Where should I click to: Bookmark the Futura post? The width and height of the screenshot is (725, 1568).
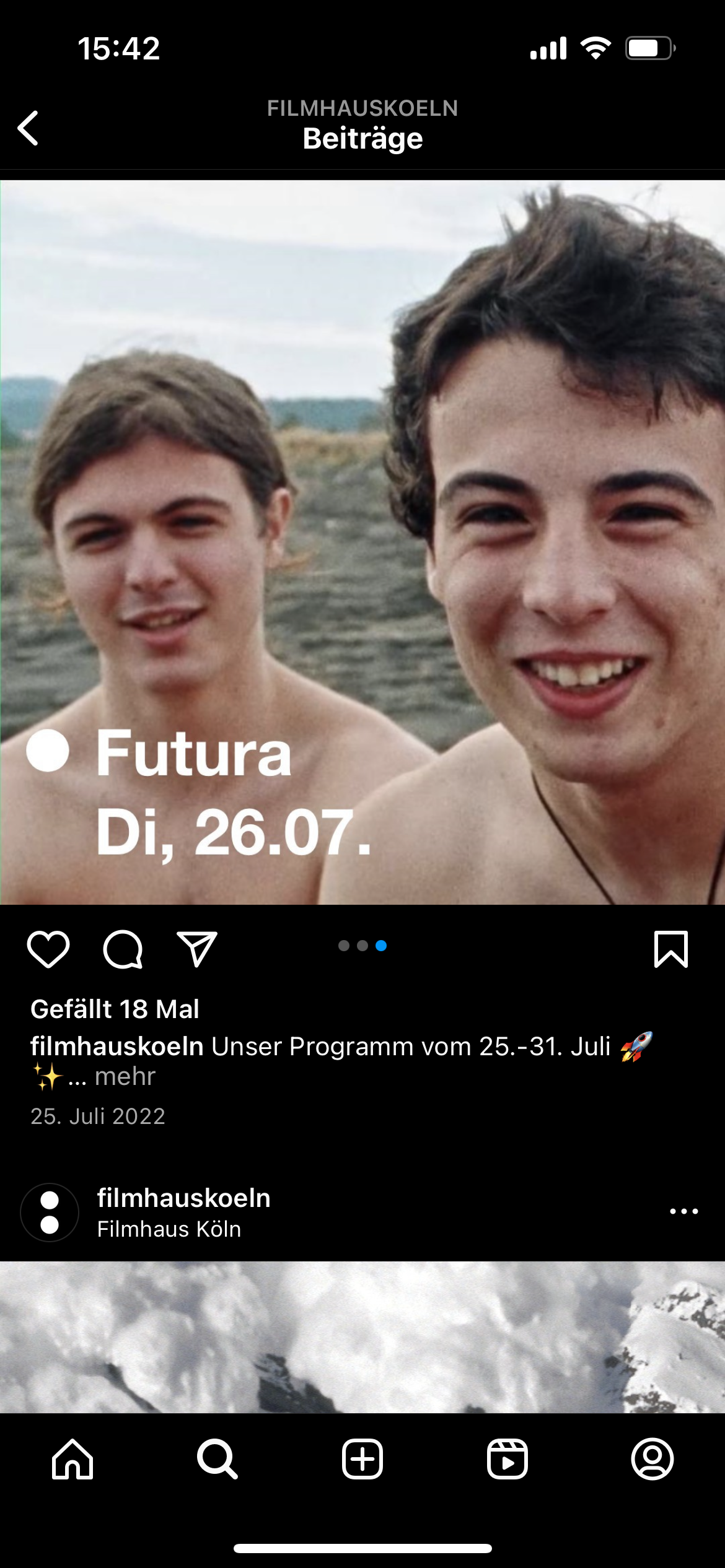671,949
